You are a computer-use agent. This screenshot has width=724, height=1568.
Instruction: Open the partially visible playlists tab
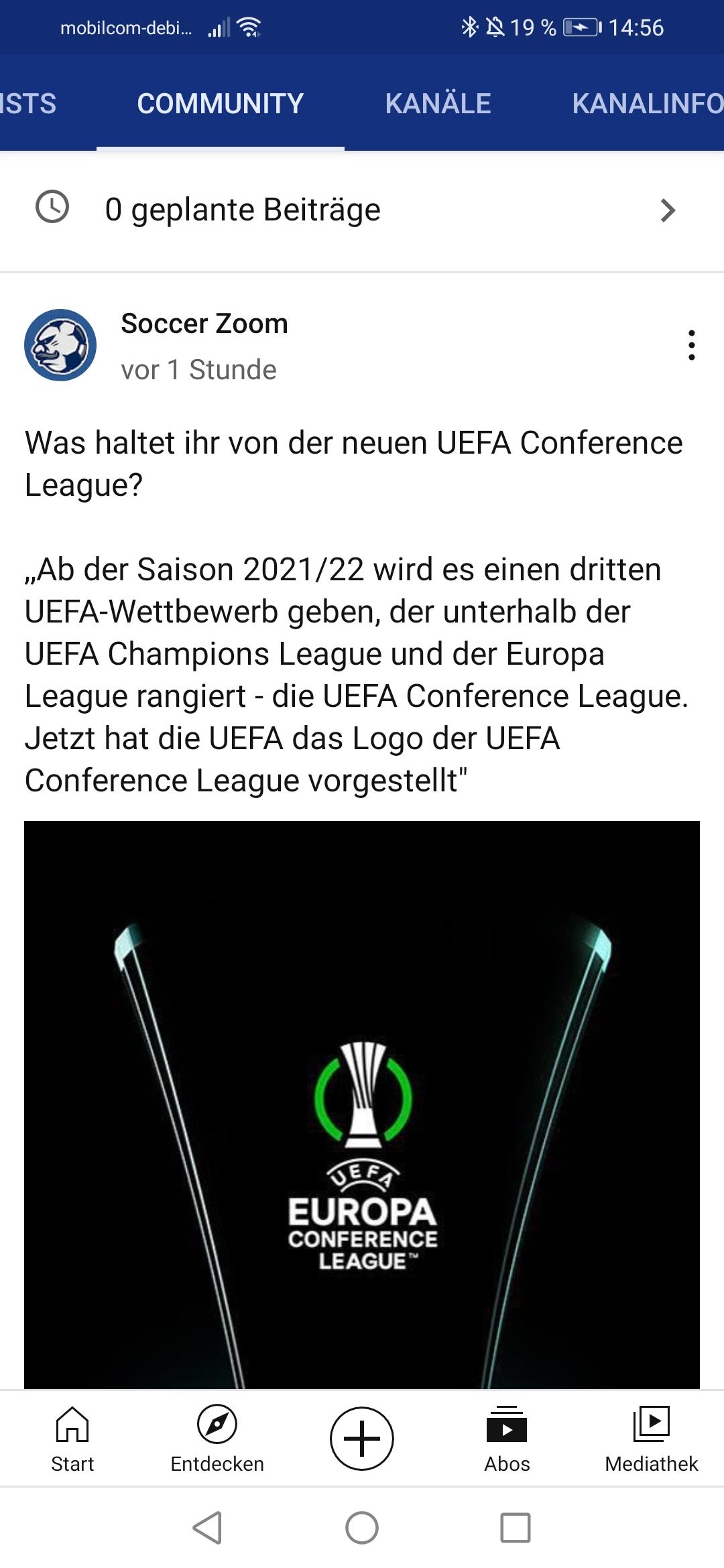pyautogui.click(x=28, y=104)
